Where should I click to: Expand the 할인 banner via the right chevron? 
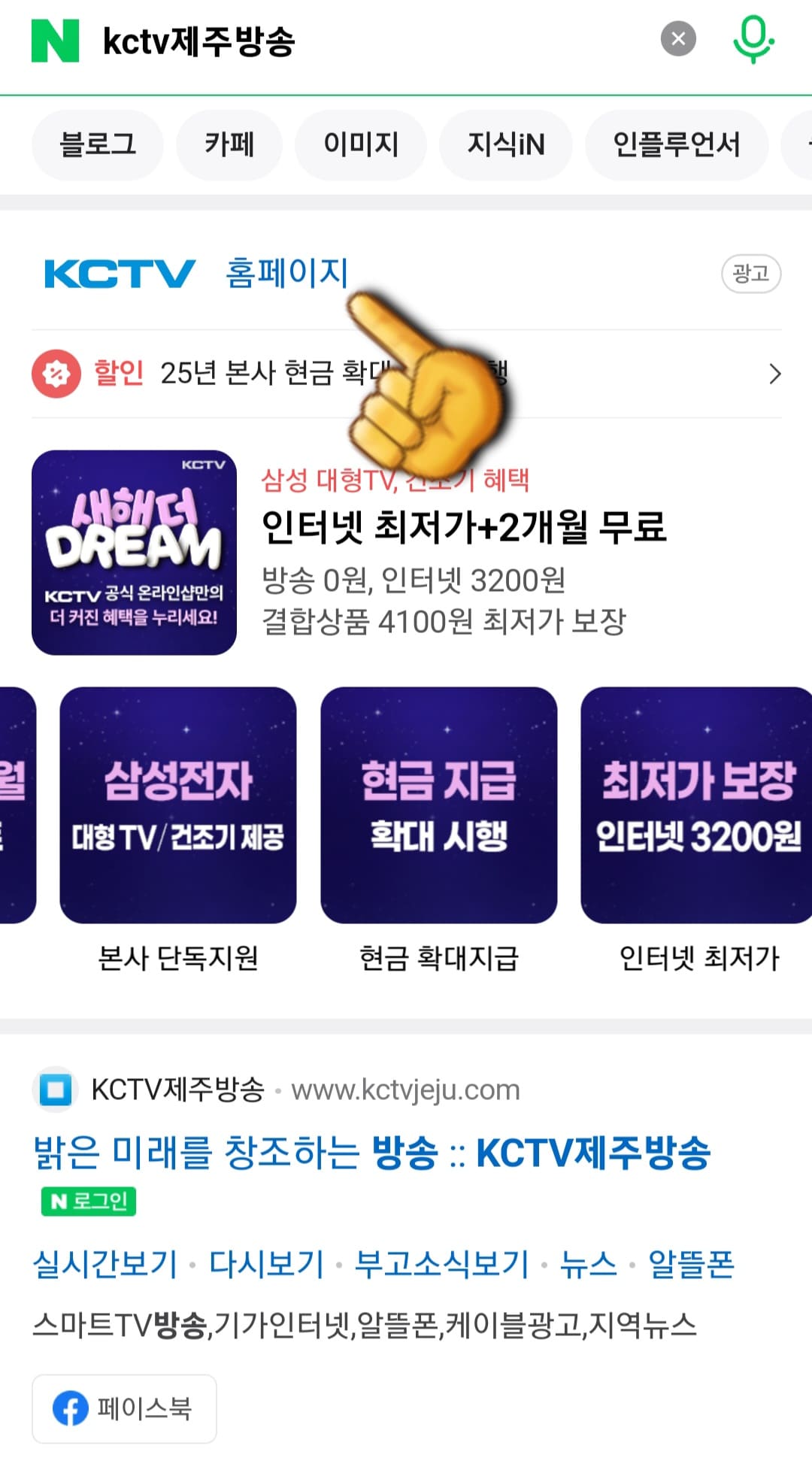(775, 374)
